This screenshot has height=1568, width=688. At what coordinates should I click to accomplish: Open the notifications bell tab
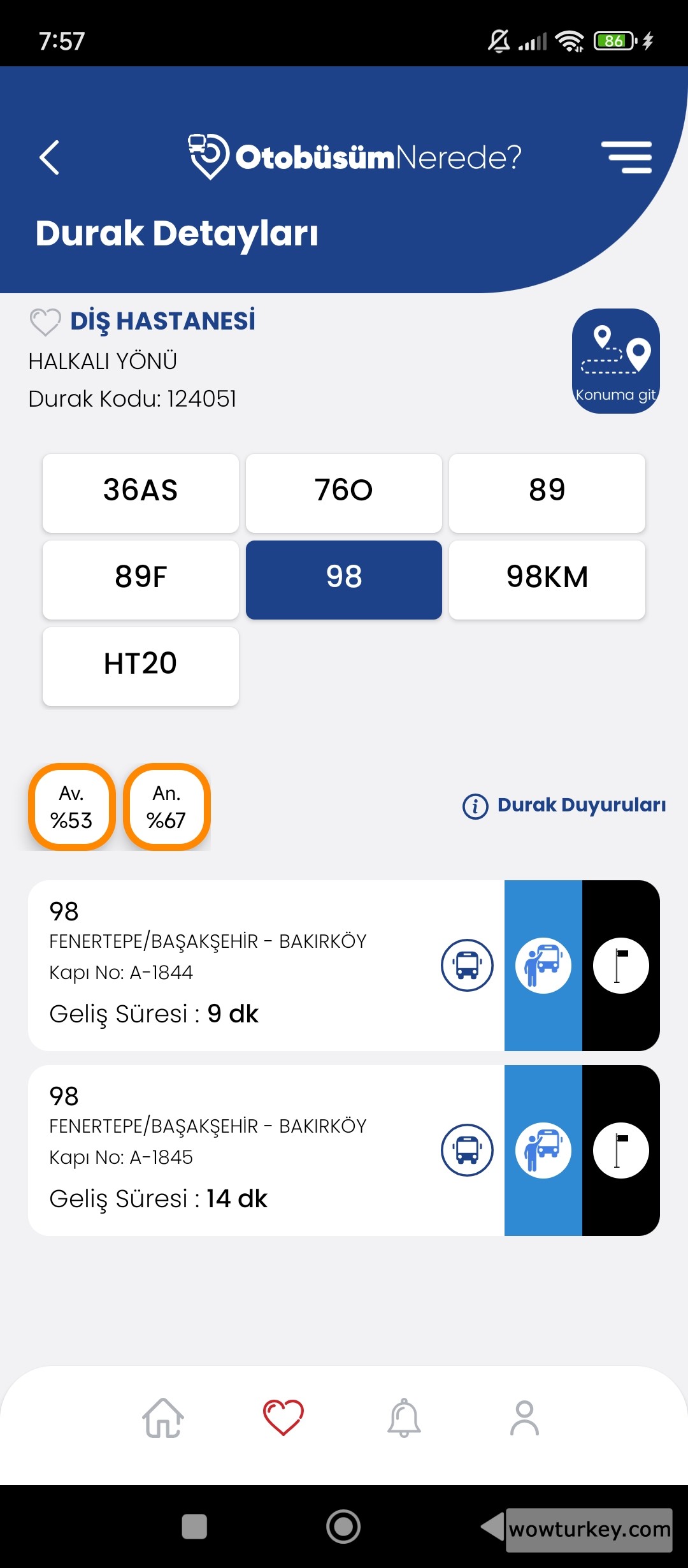[x=404, y=1418]
